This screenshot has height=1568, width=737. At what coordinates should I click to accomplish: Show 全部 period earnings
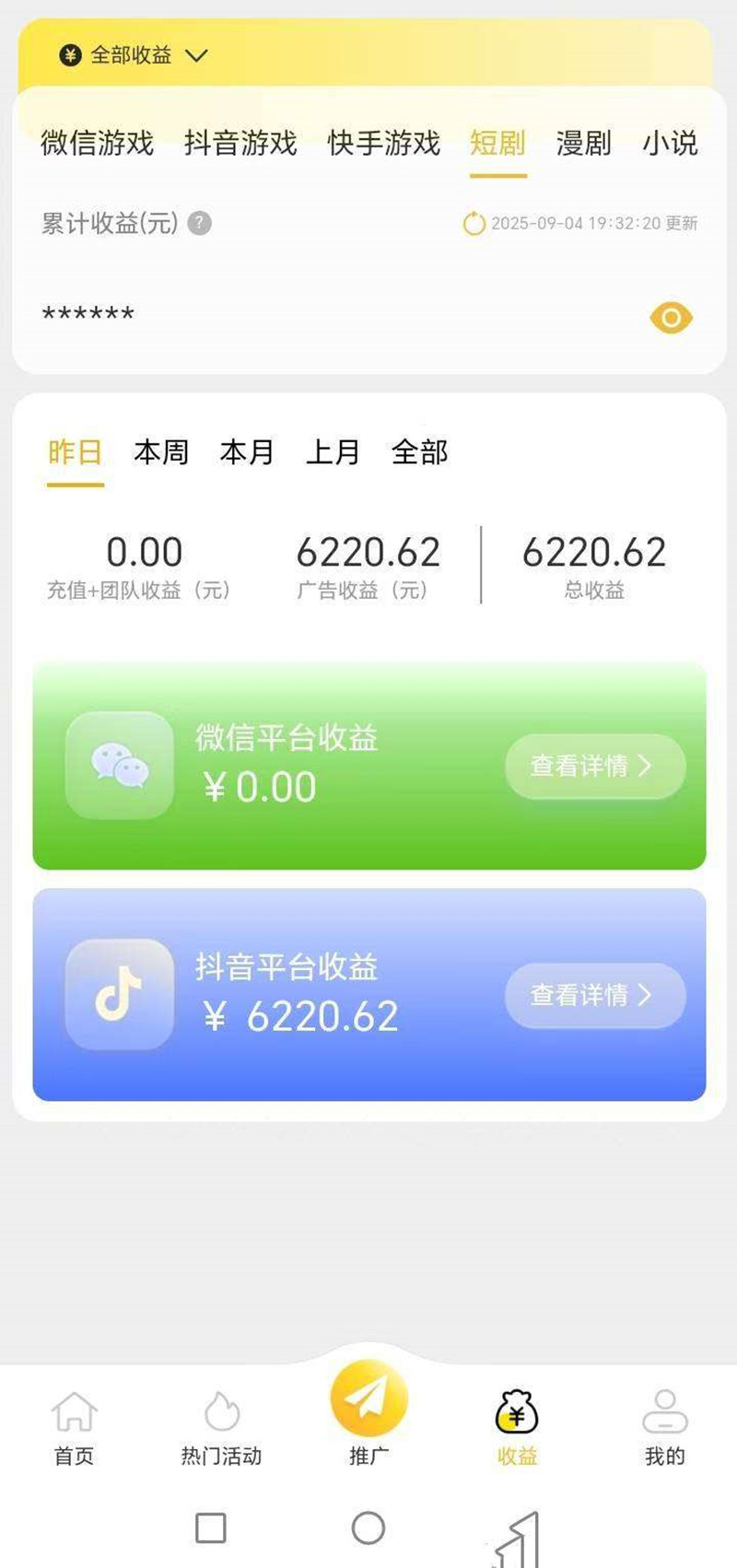419,452
